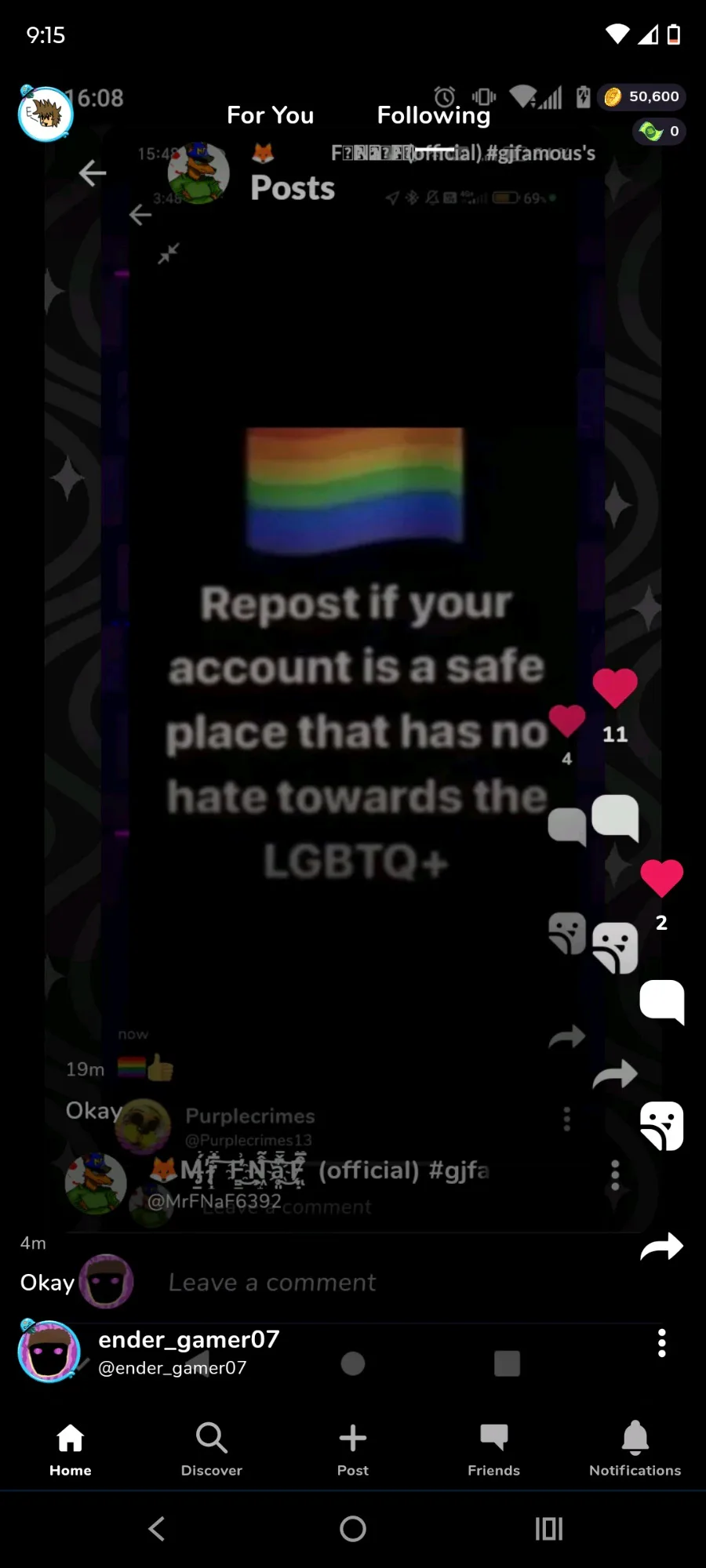706x1568 pixels.
Task: Open the 50,600 coins balance
Action: pos(642,96)
